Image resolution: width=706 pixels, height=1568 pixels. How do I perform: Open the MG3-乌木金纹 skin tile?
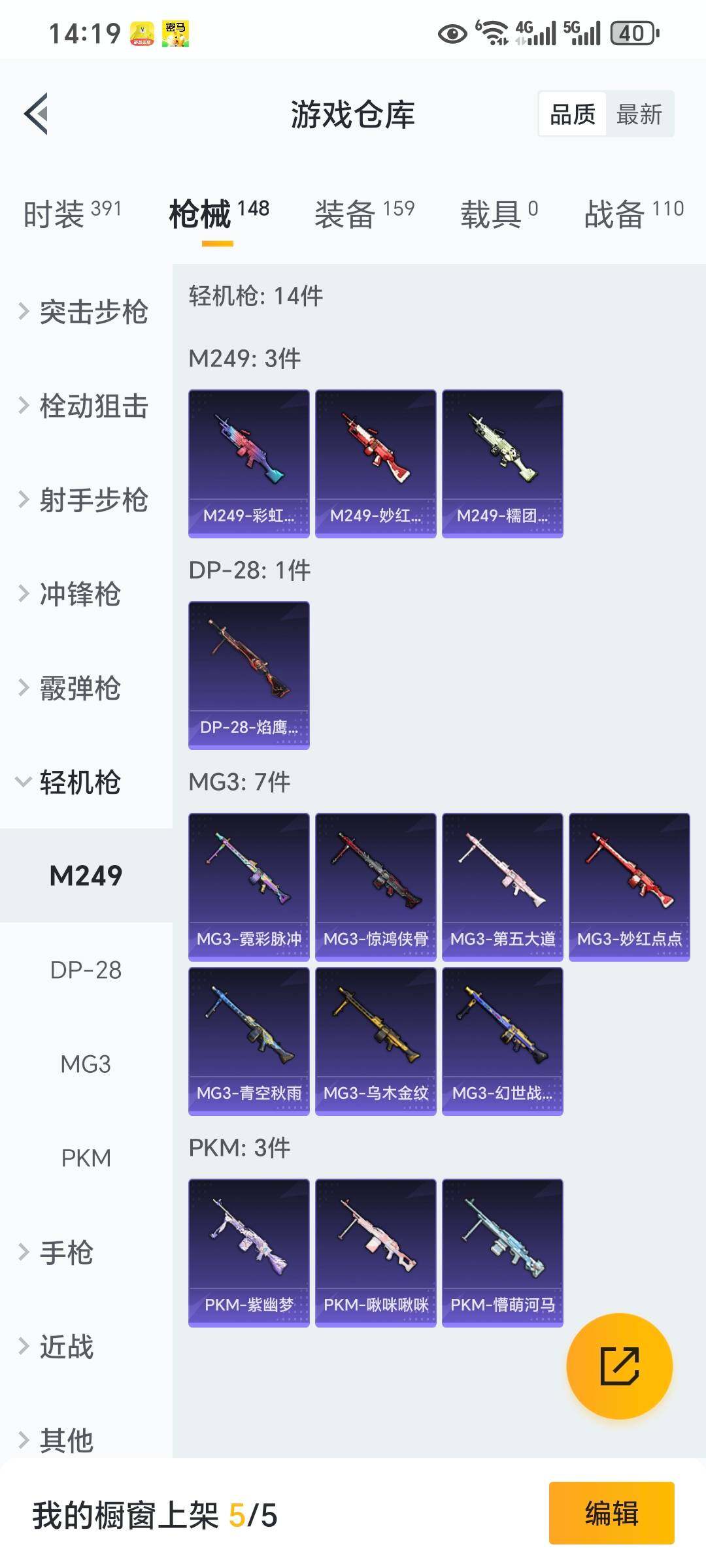point(375,1041)
